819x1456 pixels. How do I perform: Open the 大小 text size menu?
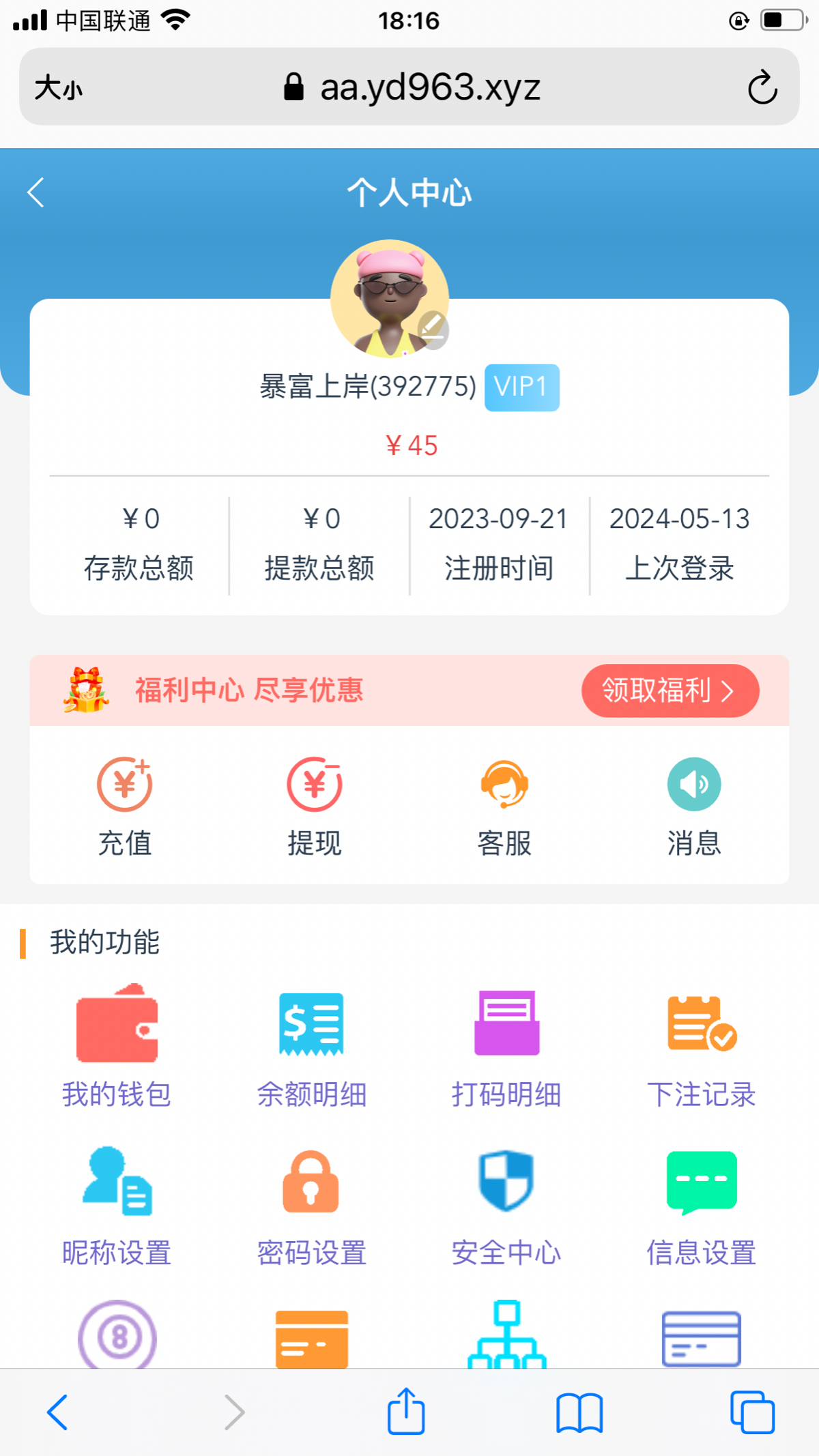click(59, 87)
